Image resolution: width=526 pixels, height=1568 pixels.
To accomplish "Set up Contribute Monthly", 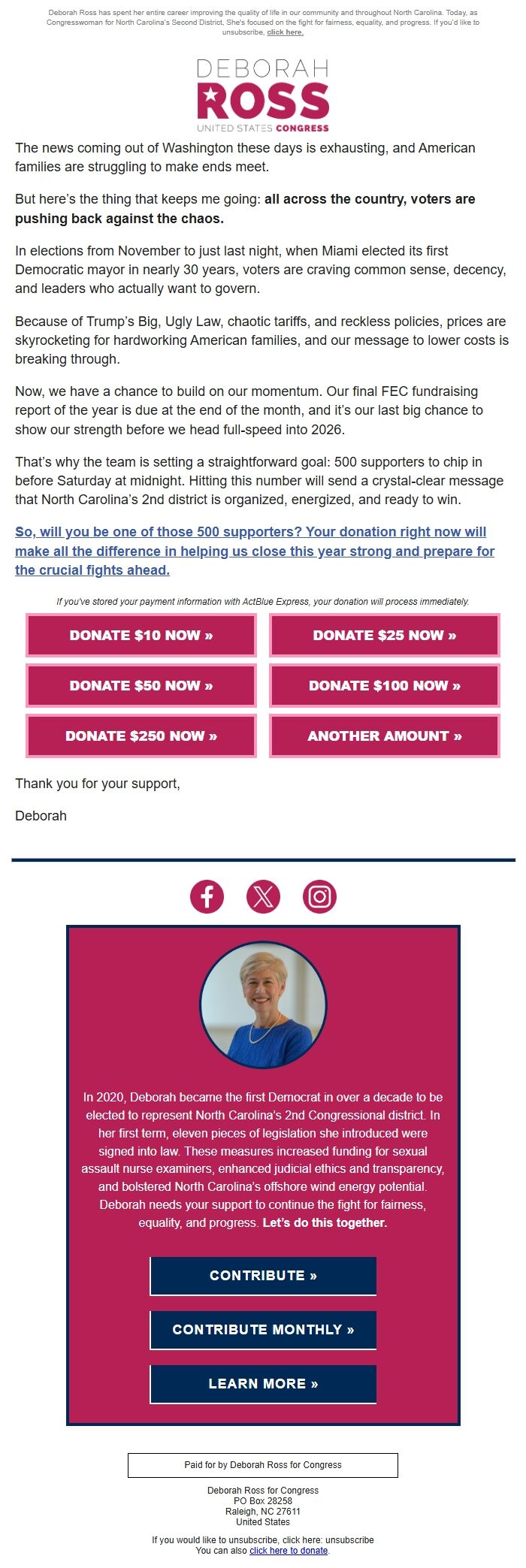I will click(263, 1330).
